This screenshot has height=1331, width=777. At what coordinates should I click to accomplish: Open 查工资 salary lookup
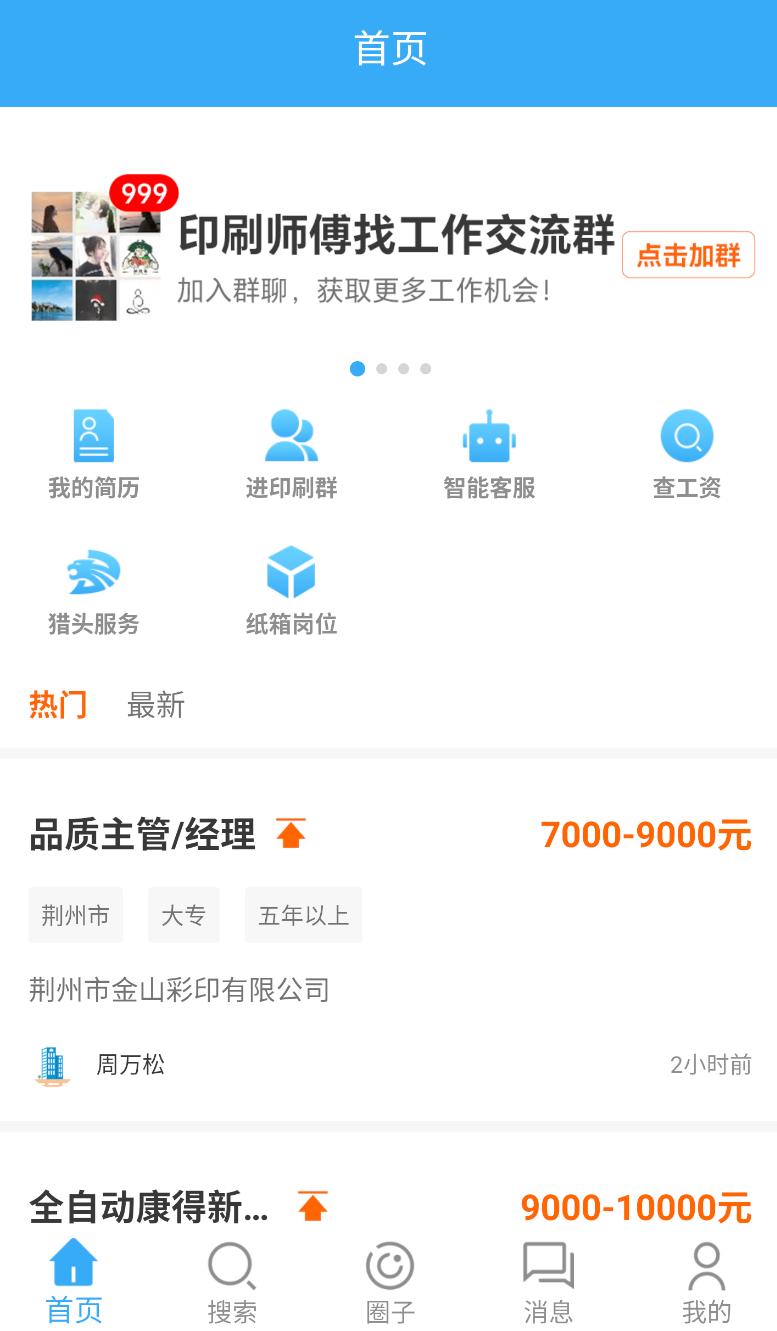pos(687,455)
